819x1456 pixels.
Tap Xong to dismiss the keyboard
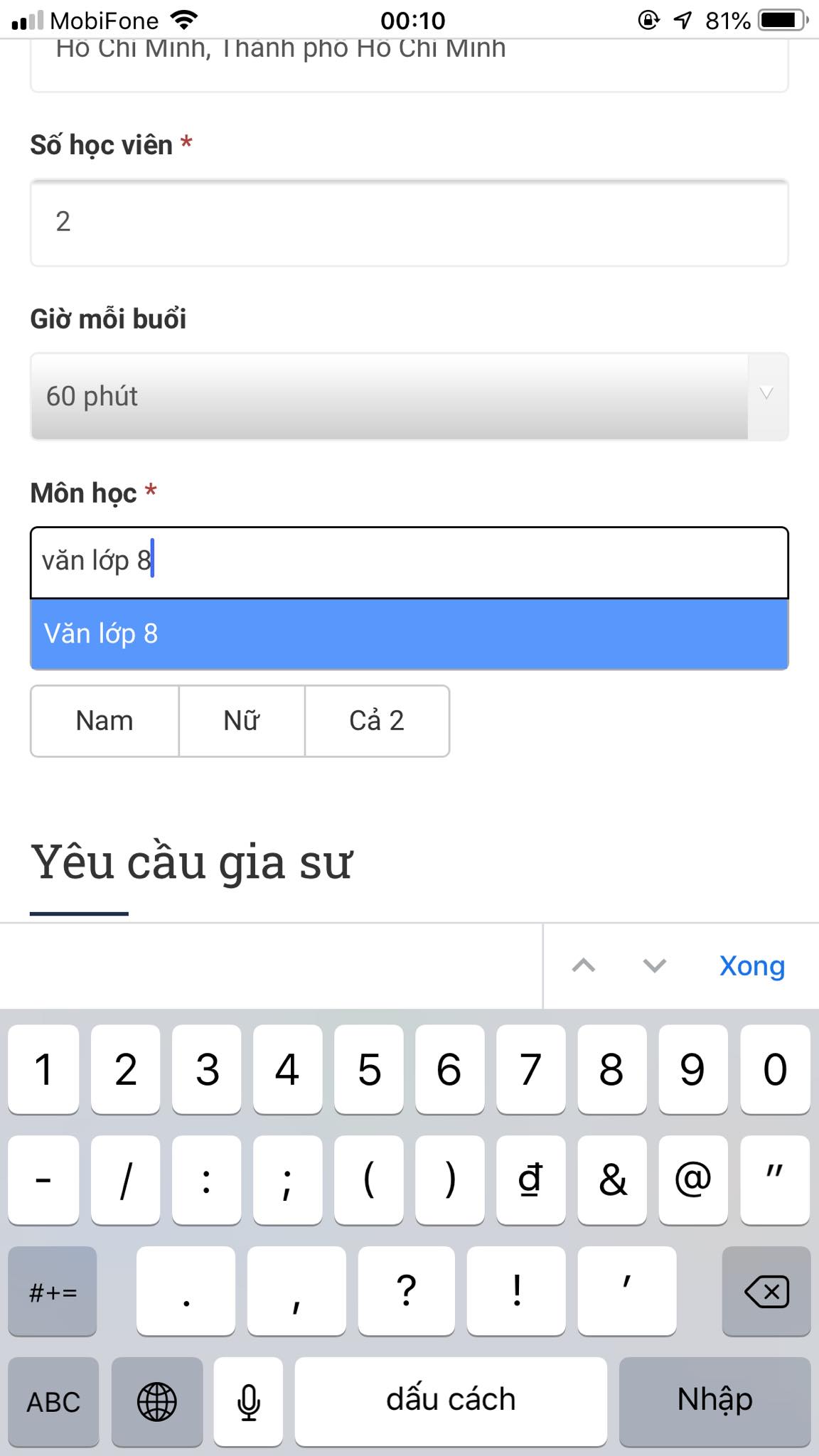click(751, 966)
